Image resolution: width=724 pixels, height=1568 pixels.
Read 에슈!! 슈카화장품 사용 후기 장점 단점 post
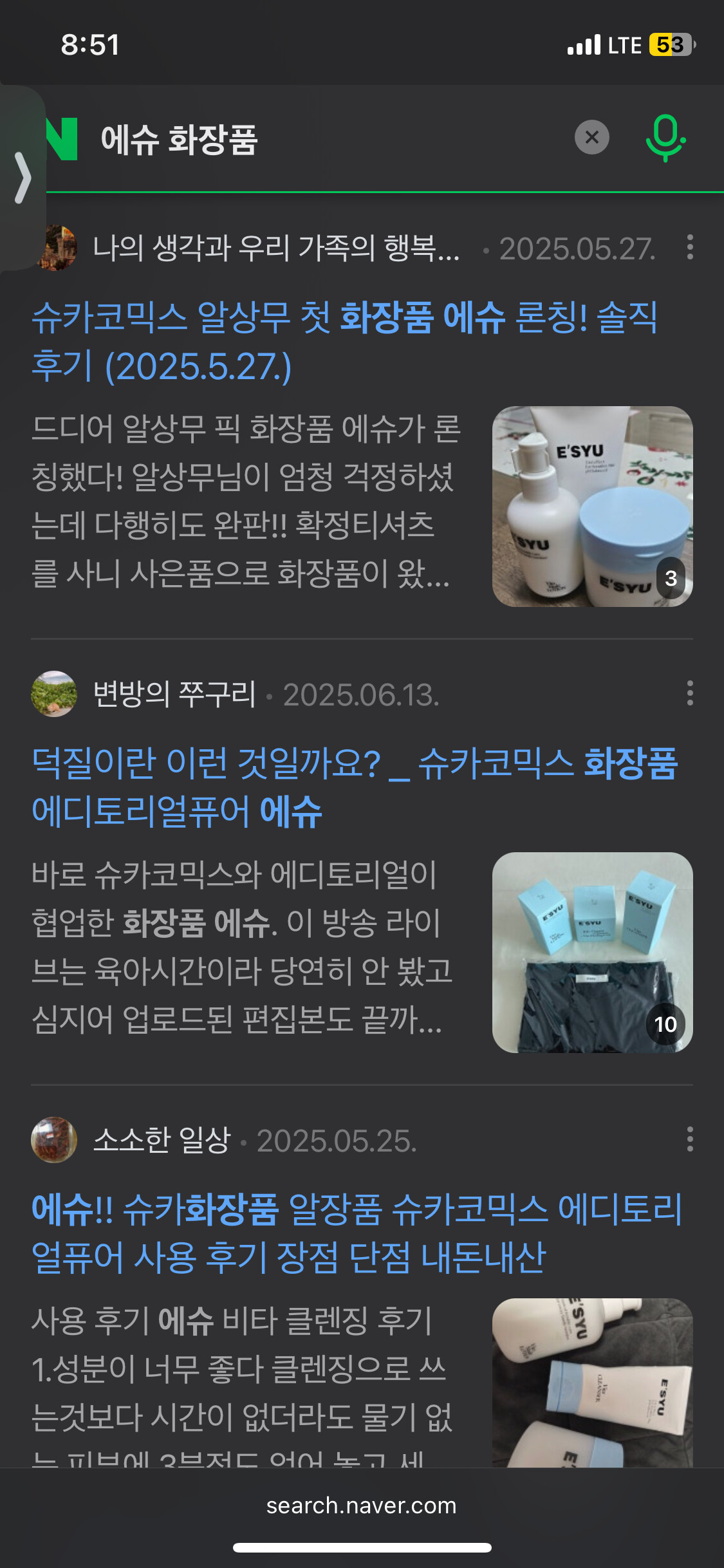tap(356, 1233)
